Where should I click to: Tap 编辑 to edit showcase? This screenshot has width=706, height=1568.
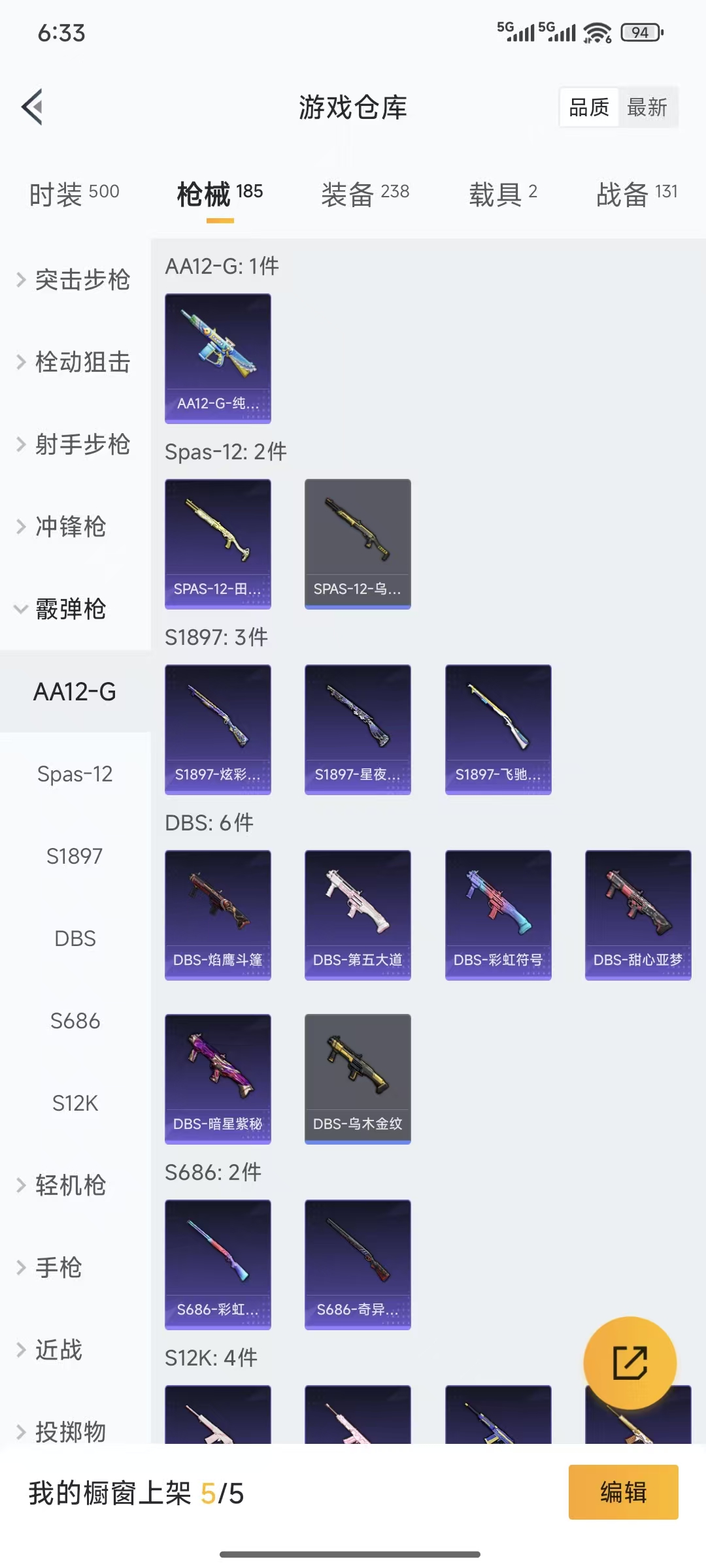pyautogui.click(x=623, y=1492)
